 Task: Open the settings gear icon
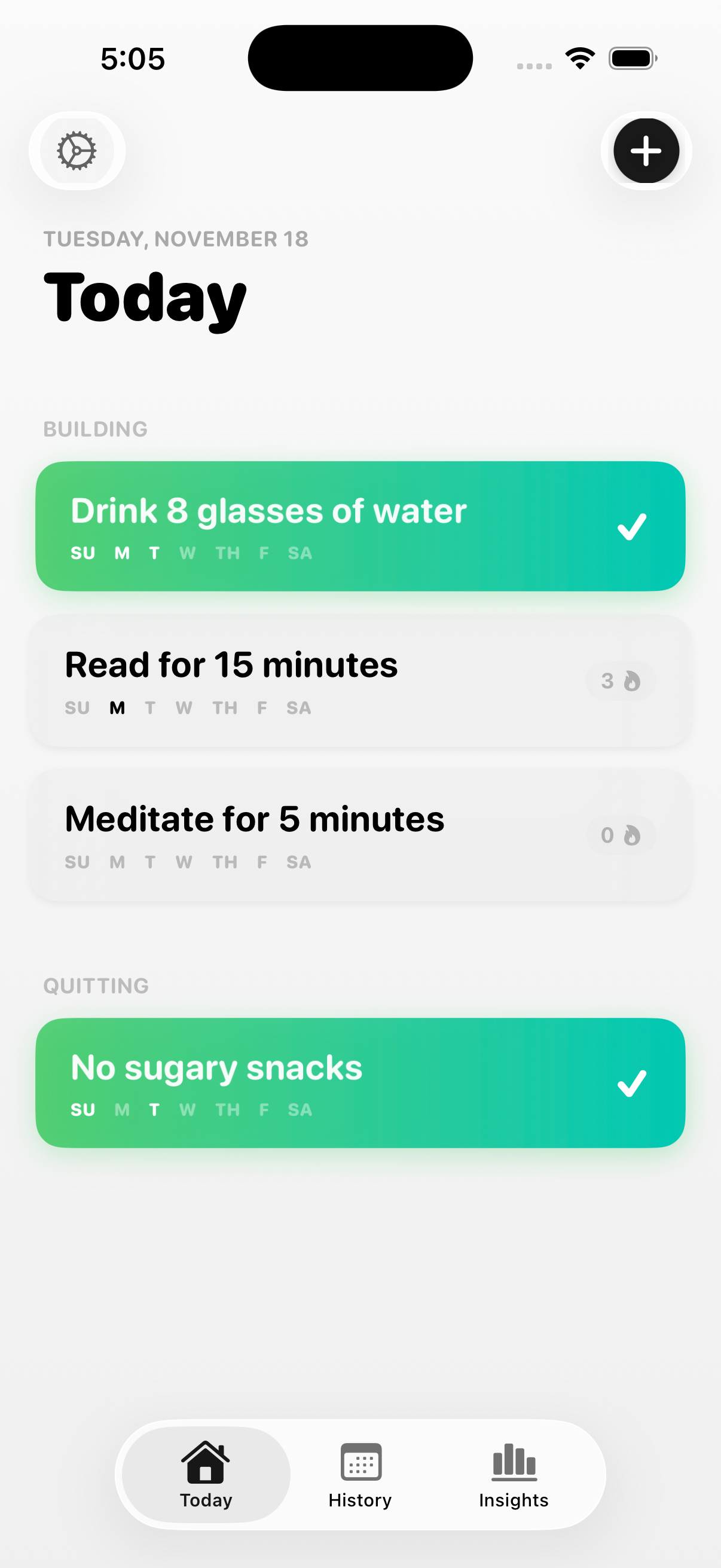point(76,151)
